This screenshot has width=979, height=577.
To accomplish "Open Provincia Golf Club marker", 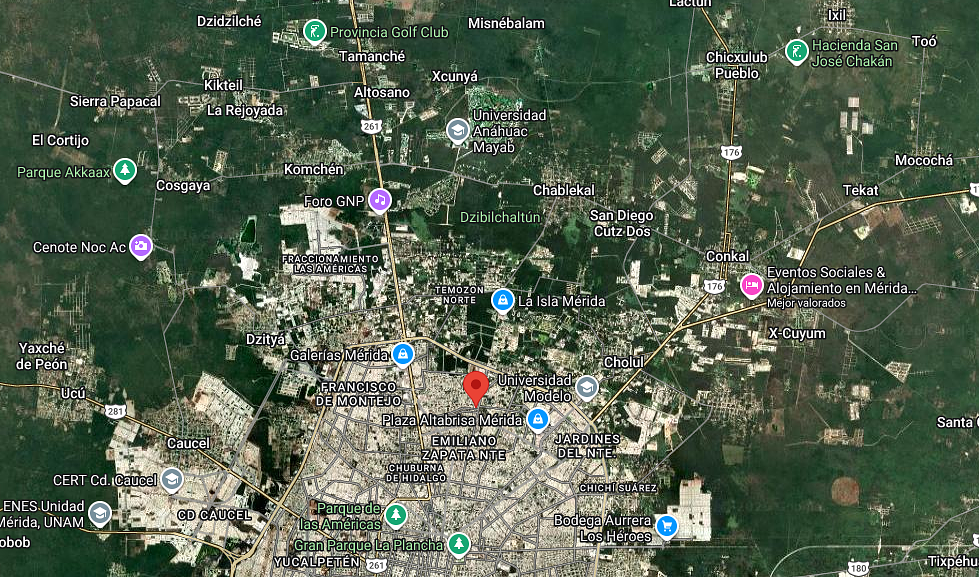I will [315, 31].
